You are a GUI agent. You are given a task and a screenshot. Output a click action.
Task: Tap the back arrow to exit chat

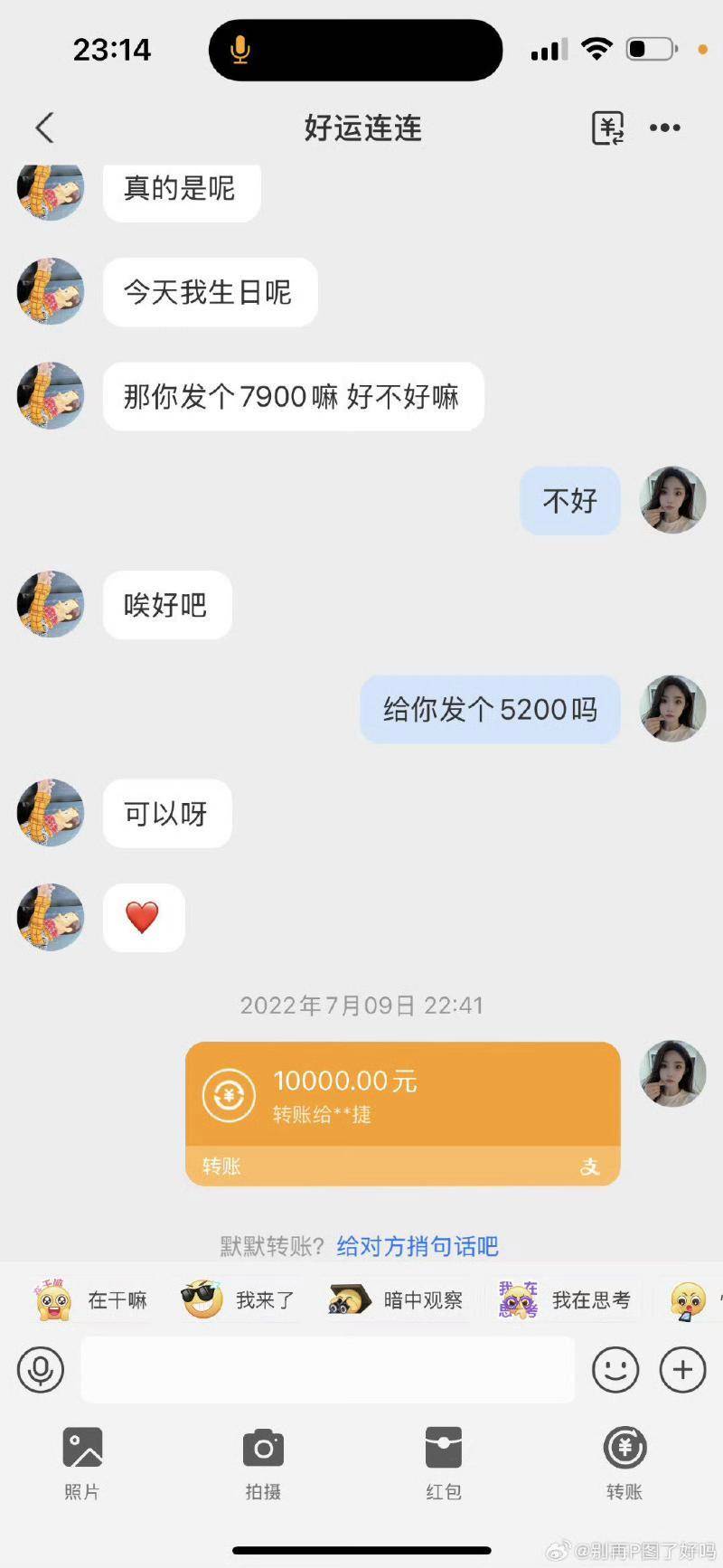pos(45,128)
